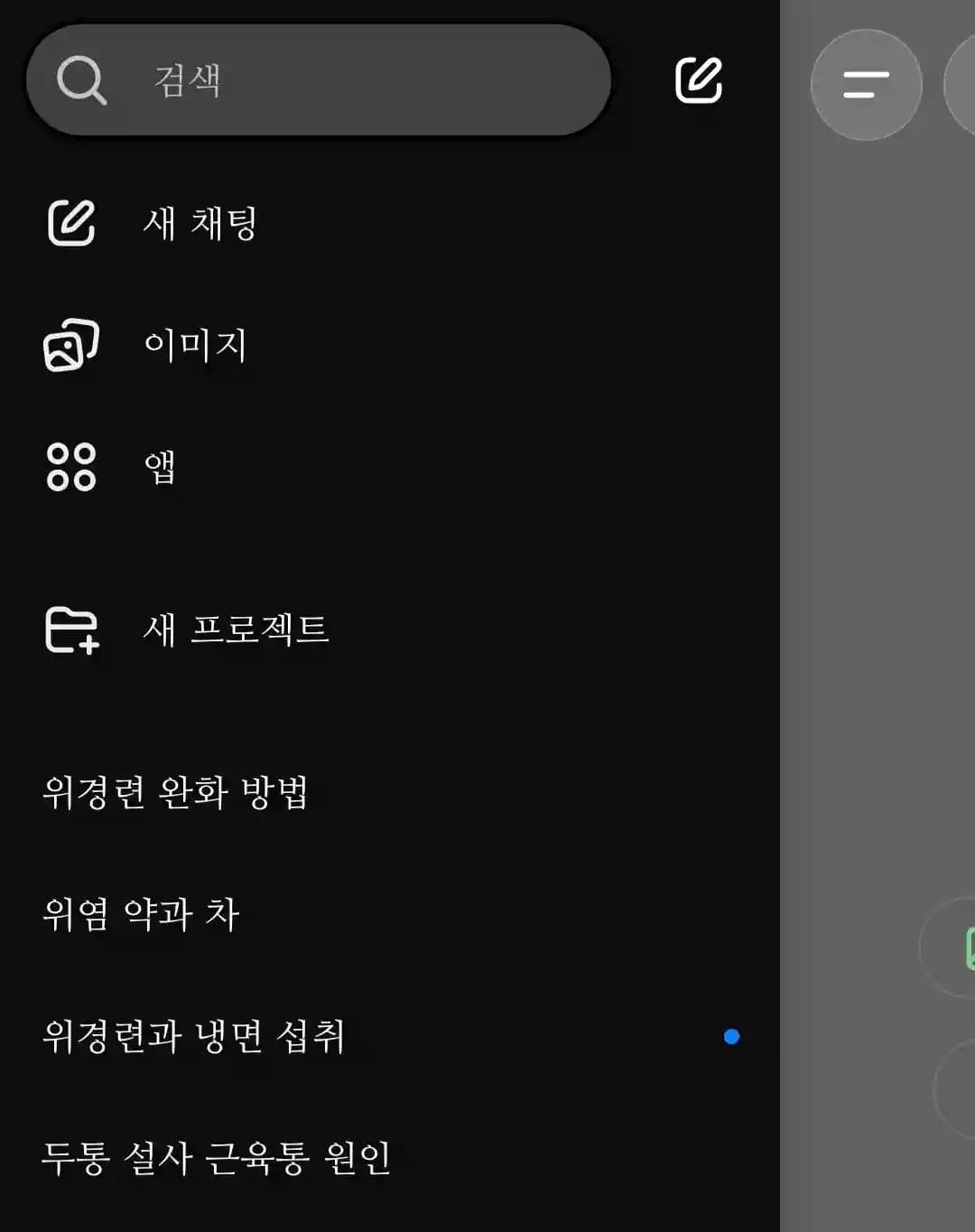
Task: Tap the two-line menu button to close drawer
Action: click(x=866, y=85)
